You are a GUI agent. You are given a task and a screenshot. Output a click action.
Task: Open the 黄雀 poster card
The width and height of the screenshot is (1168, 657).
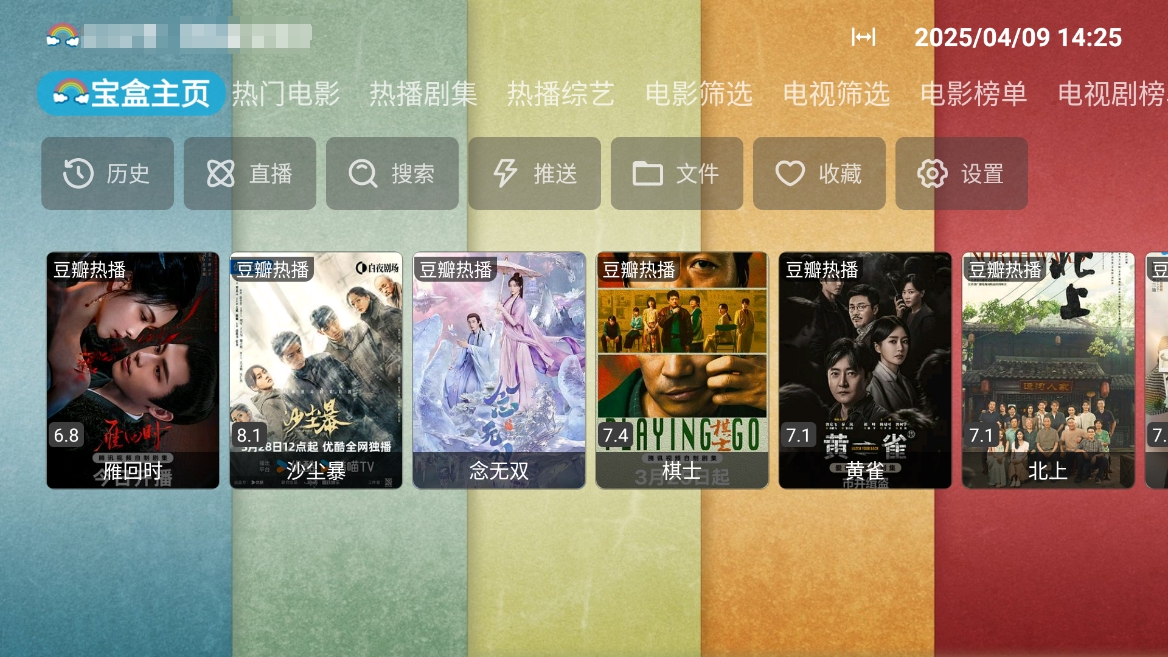865,370
